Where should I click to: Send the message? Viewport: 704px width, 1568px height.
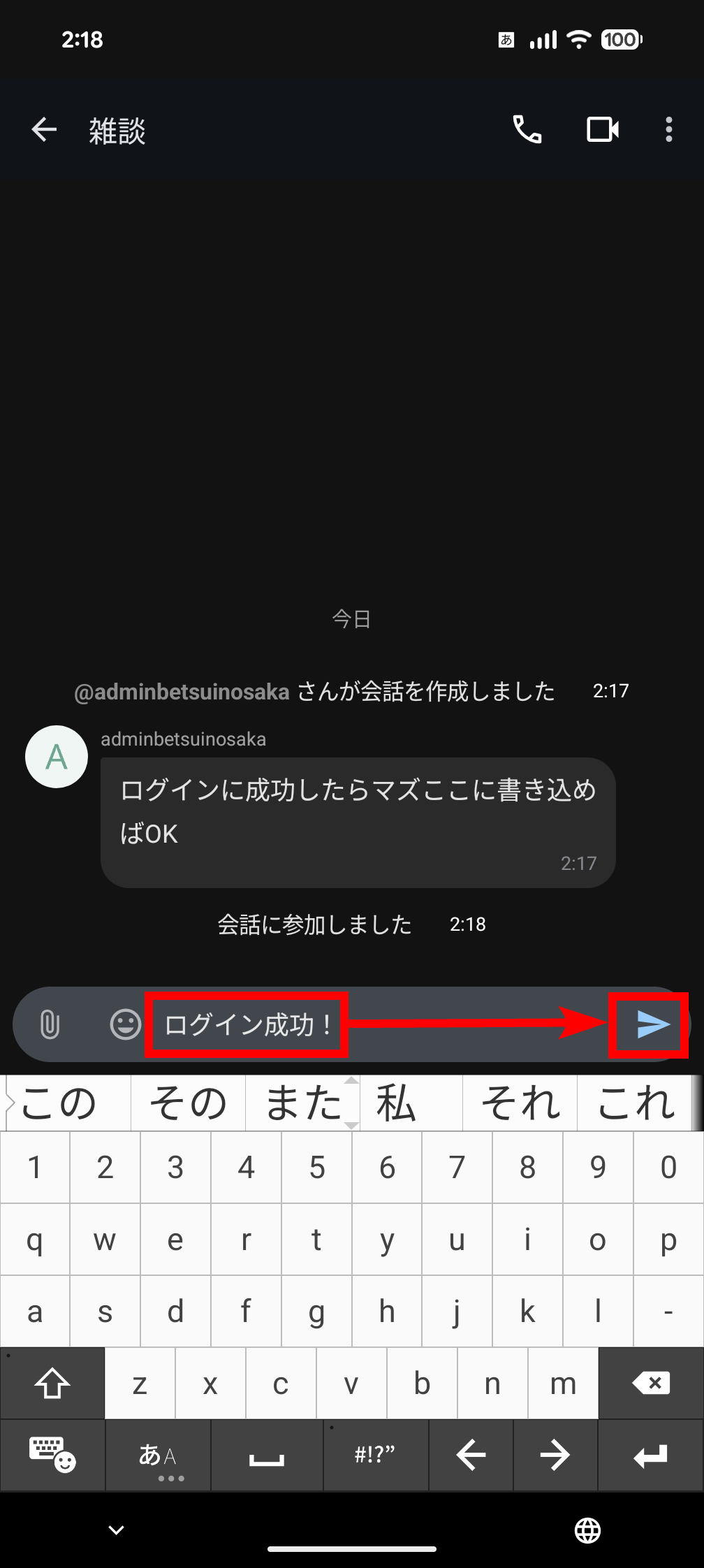(652, 1025)
